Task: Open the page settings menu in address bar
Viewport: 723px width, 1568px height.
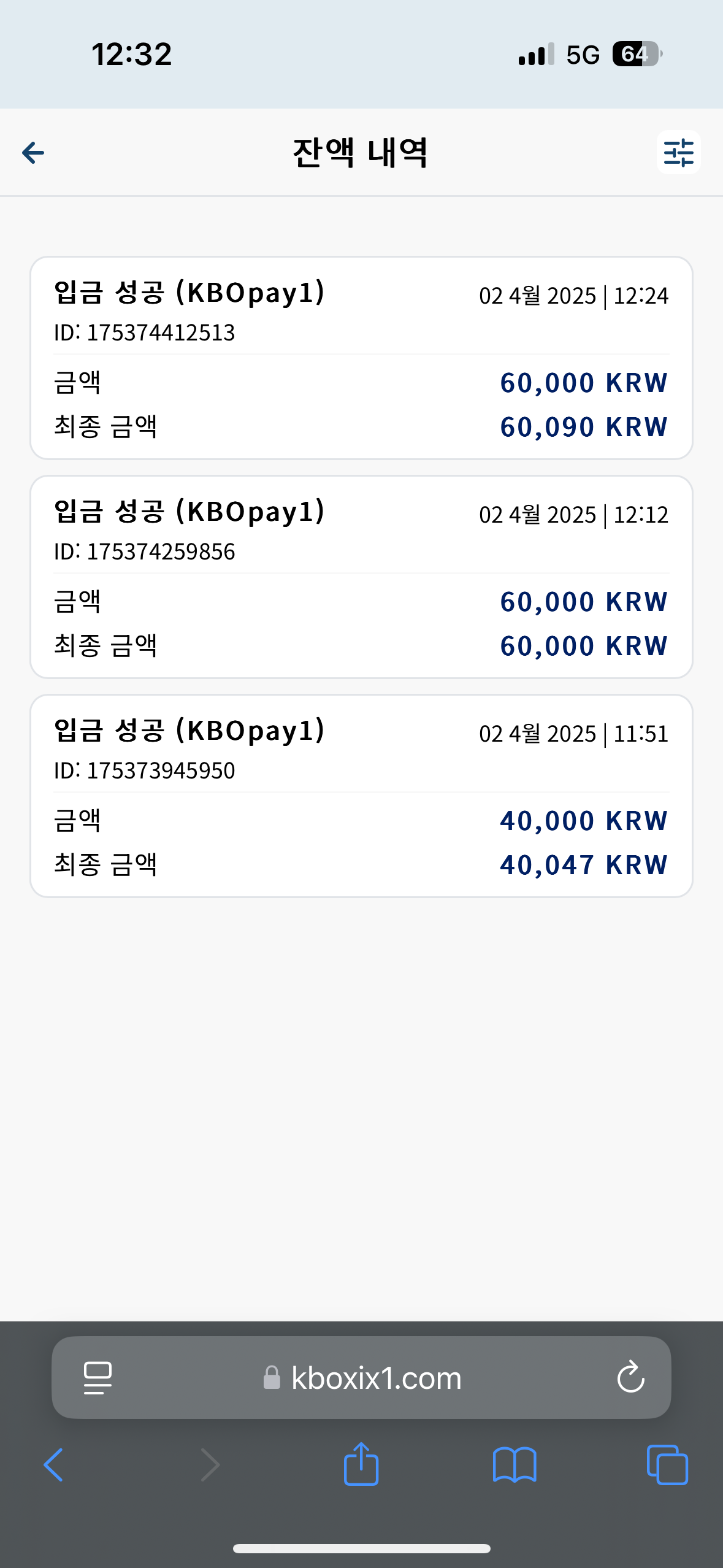Action: click(x=98, y=1378)
